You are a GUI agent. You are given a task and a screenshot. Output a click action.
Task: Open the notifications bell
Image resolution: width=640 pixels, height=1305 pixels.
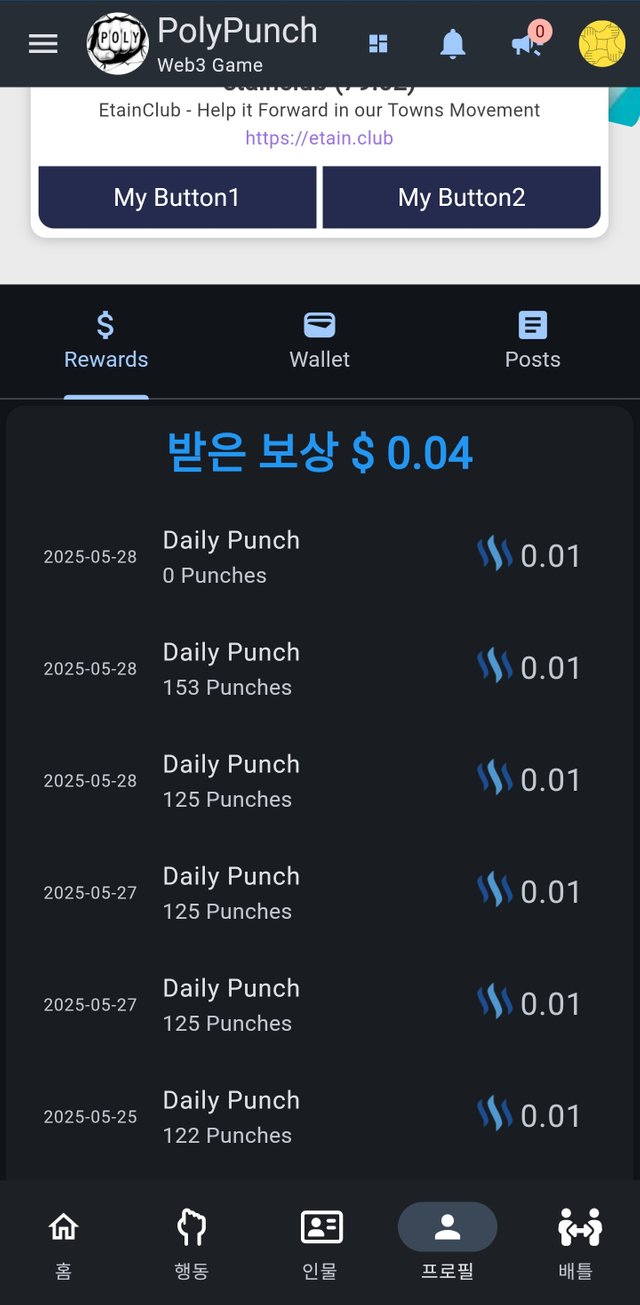tap(453, 44)
